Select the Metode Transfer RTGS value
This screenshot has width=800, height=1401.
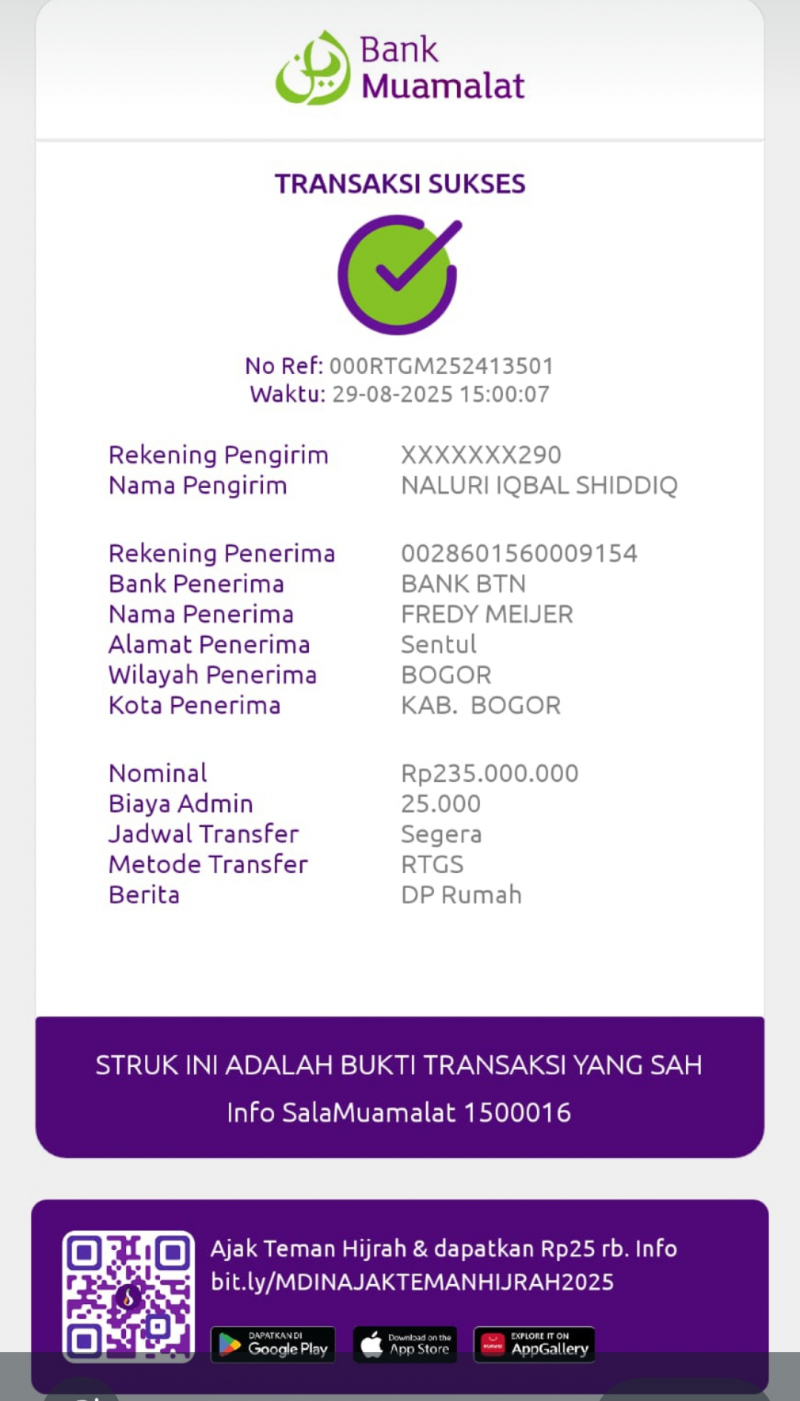click(432, 864)
